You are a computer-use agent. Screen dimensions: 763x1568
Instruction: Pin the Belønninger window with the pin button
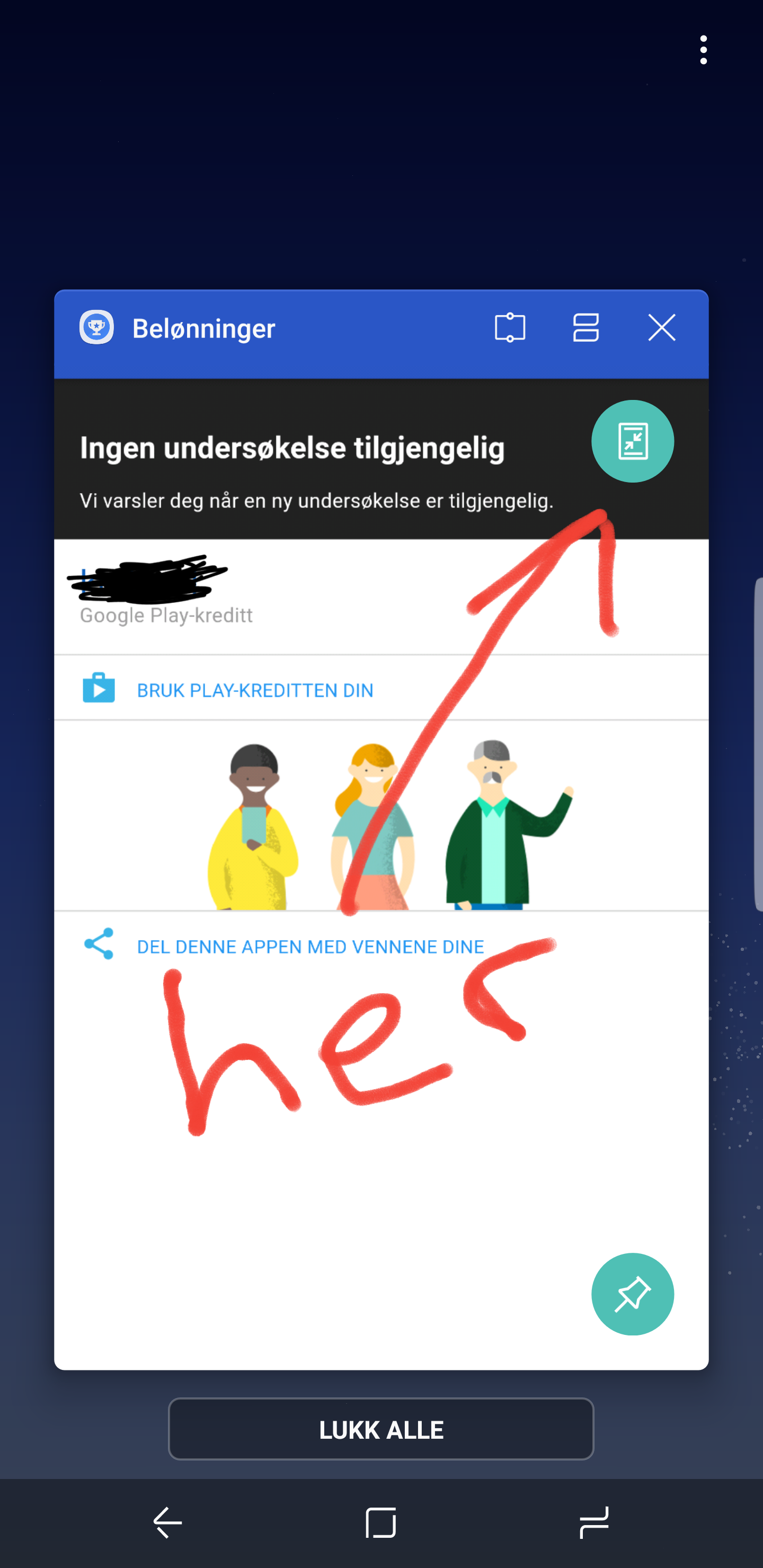coord(632,1294)
